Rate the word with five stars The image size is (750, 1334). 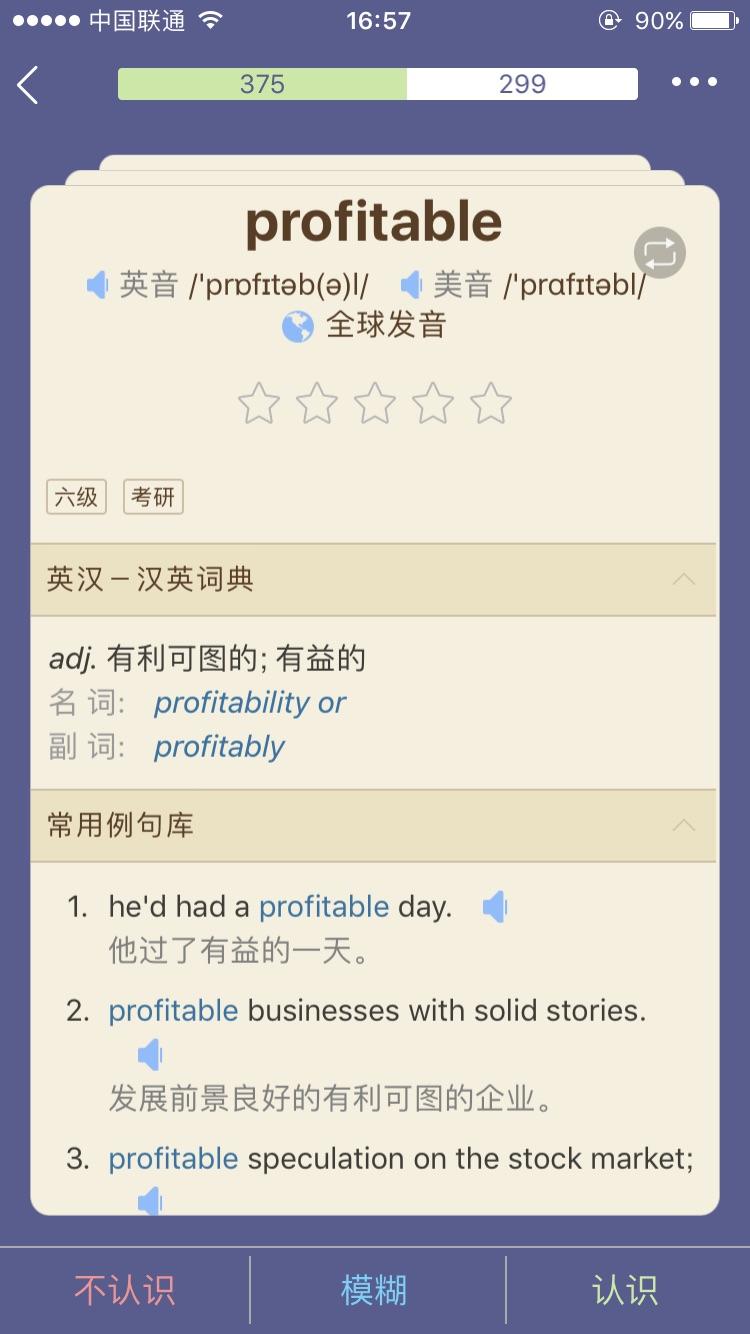click(490, 404)
